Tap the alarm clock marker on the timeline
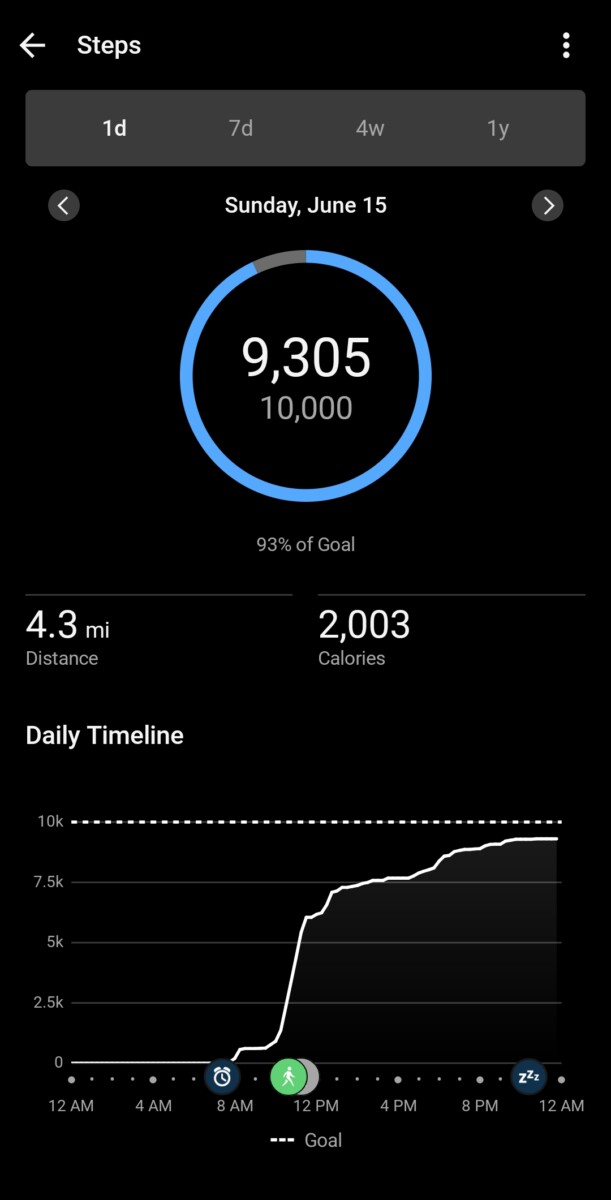611x1200 pixels. coord(222,1077)
